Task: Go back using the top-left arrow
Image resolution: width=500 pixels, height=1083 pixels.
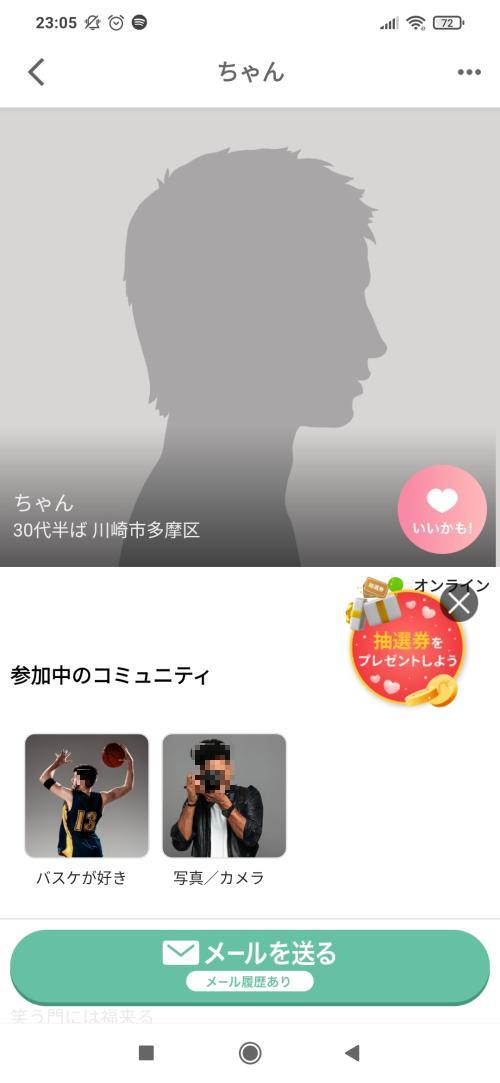Action: (36, 72)
